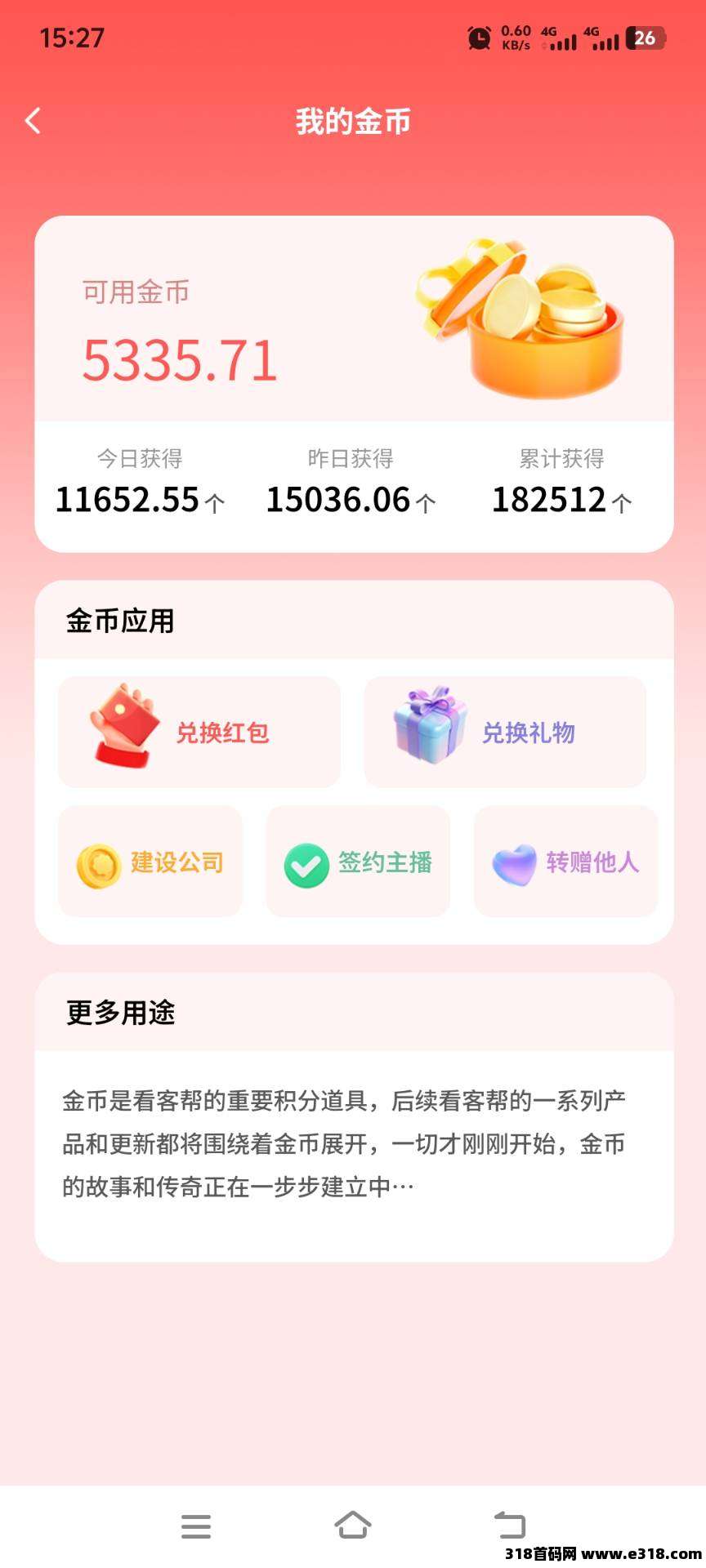Go back from 我的金币 page

[x=33, y=121]
